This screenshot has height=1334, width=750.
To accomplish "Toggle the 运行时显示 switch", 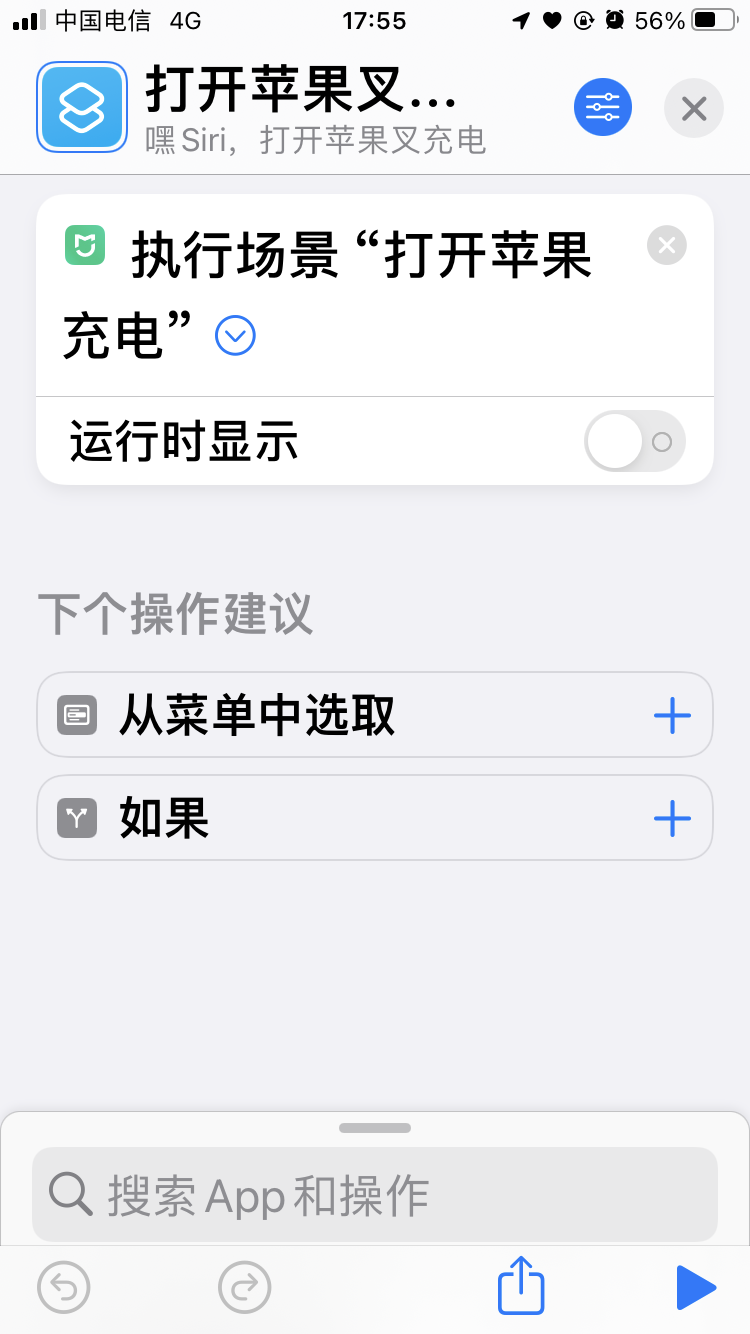I will click(x=635, y=441).
